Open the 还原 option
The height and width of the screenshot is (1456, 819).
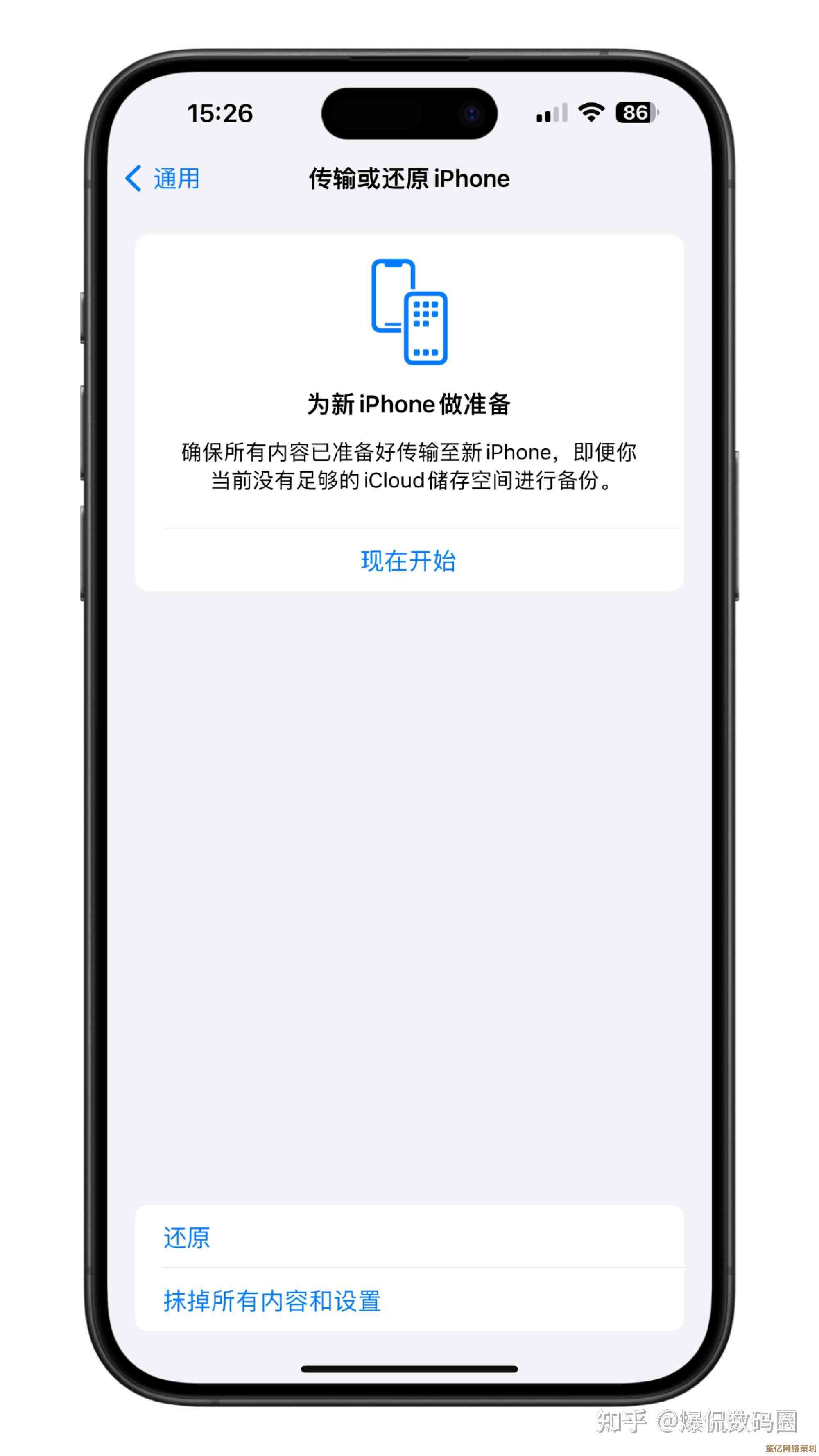pos(186,1237)
